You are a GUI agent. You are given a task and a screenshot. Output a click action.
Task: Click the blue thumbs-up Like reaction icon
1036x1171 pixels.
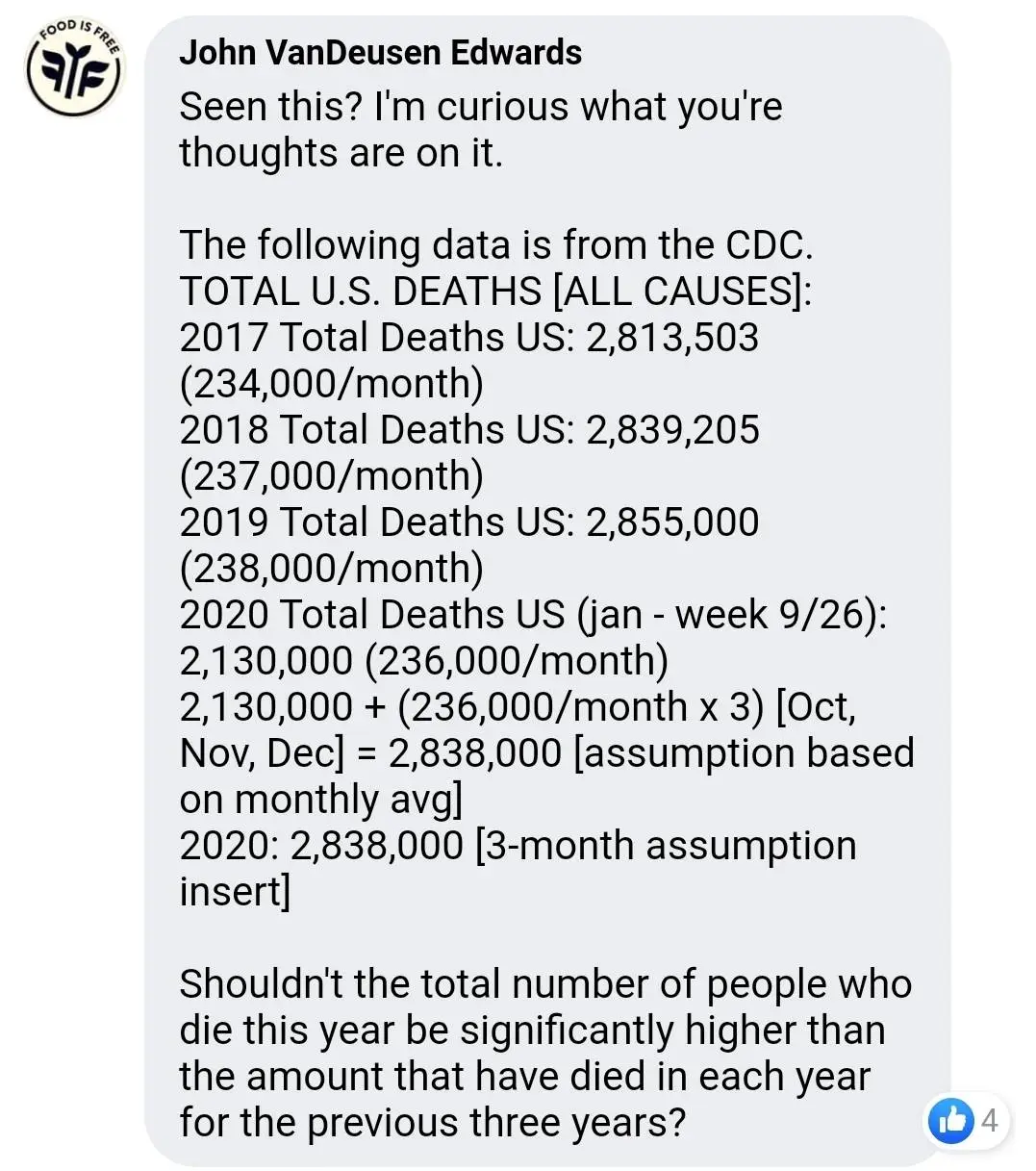click(951, 1122)
